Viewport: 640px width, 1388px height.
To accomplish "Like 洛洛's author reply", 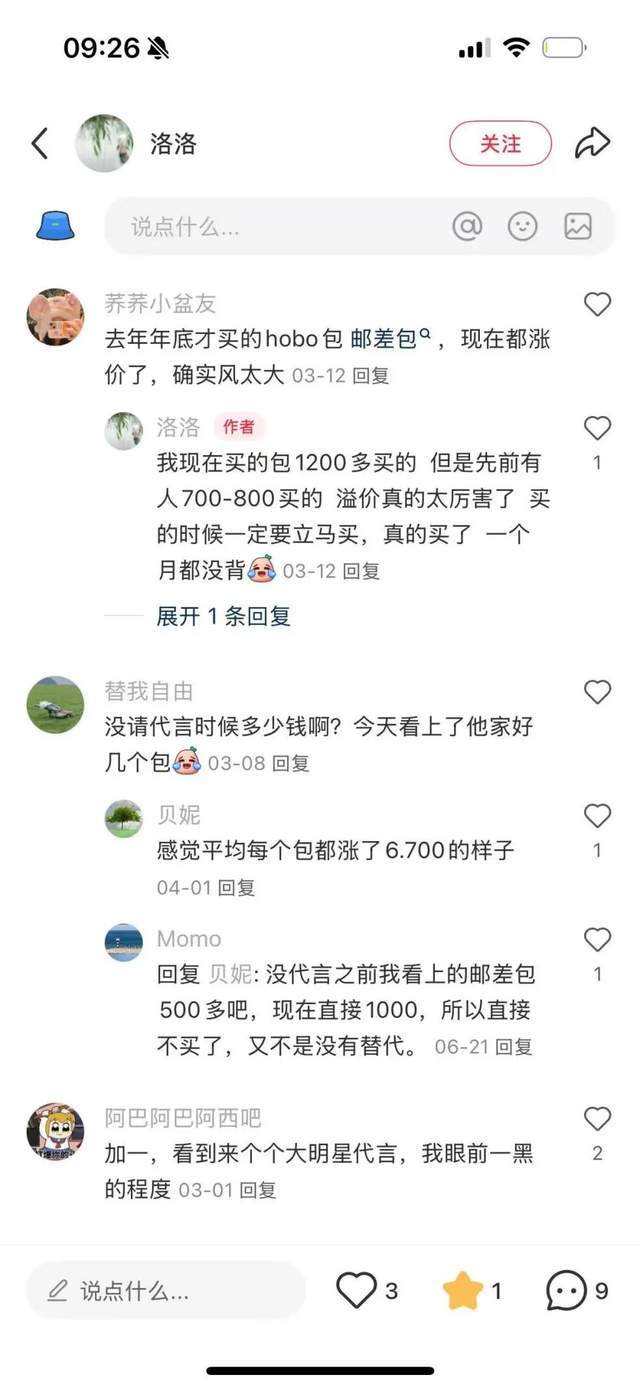I will click(597, 429).
